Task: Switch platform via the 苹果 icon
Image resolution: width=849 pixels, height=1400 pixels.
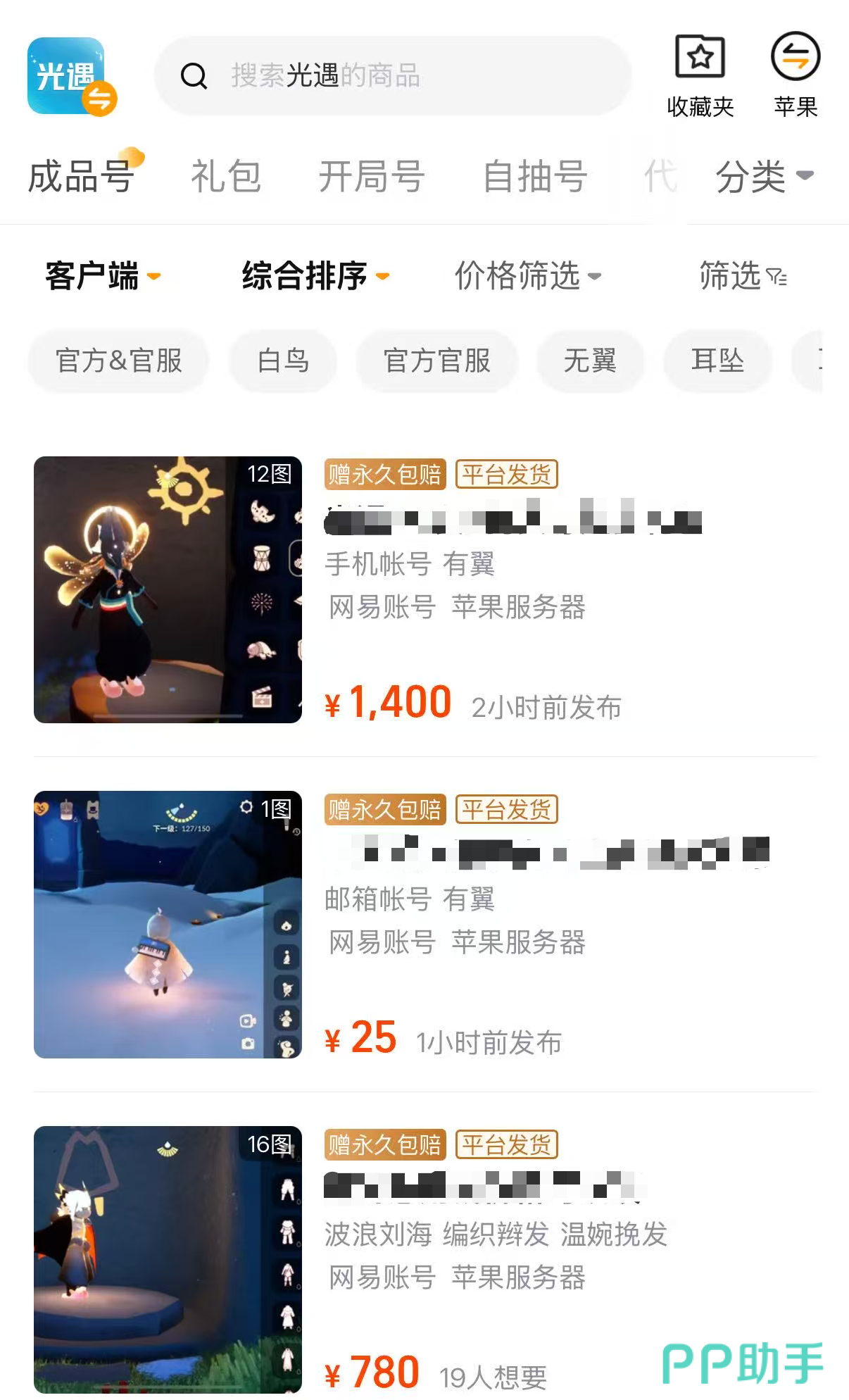Action: [795, 75]
